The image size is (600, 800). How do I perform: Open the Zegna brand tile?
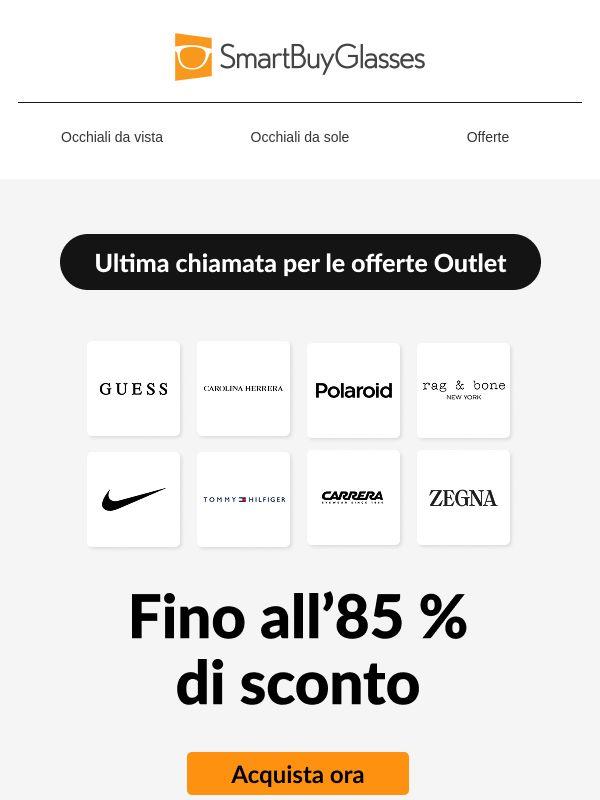tap(463, 497)
